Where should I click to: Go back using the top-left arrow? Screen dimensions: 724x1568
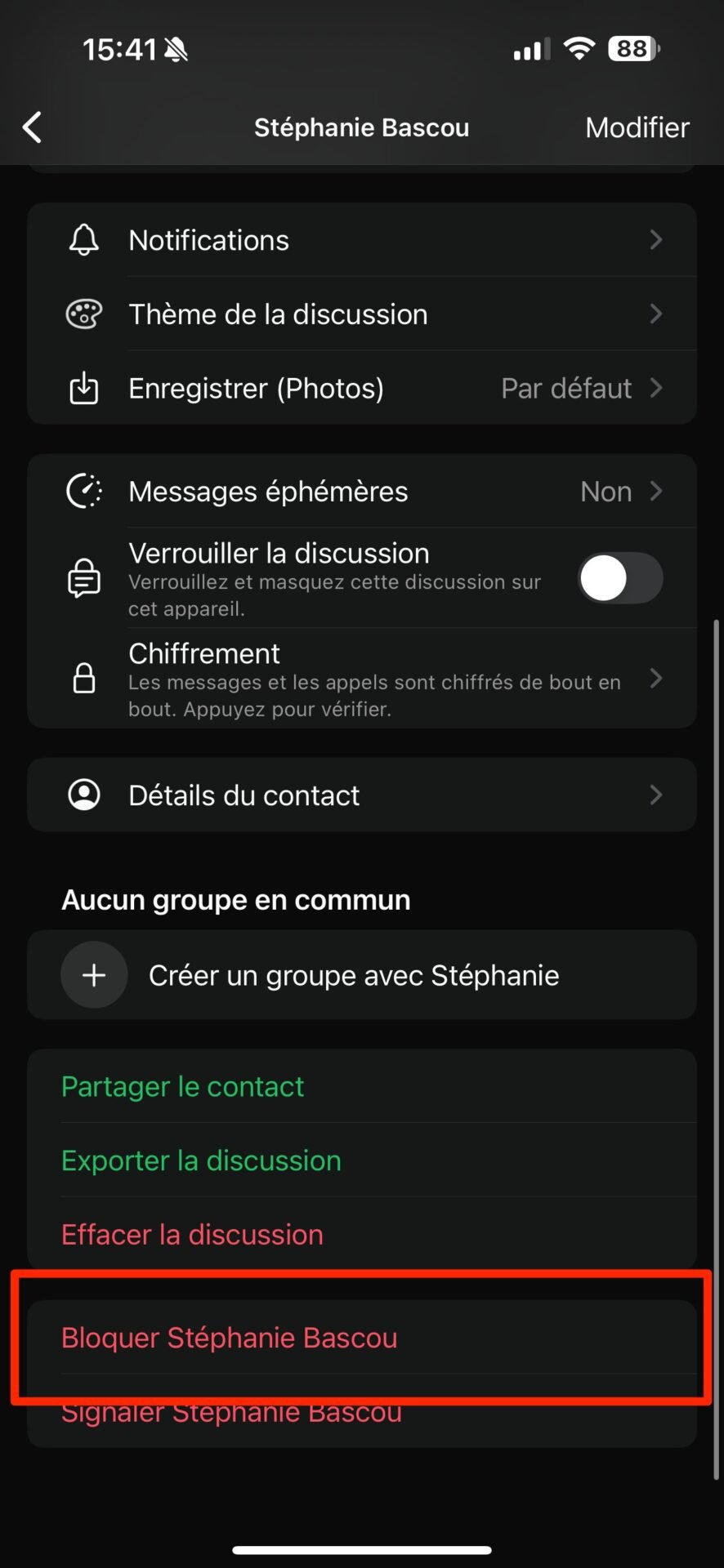[x=33, y=127]
